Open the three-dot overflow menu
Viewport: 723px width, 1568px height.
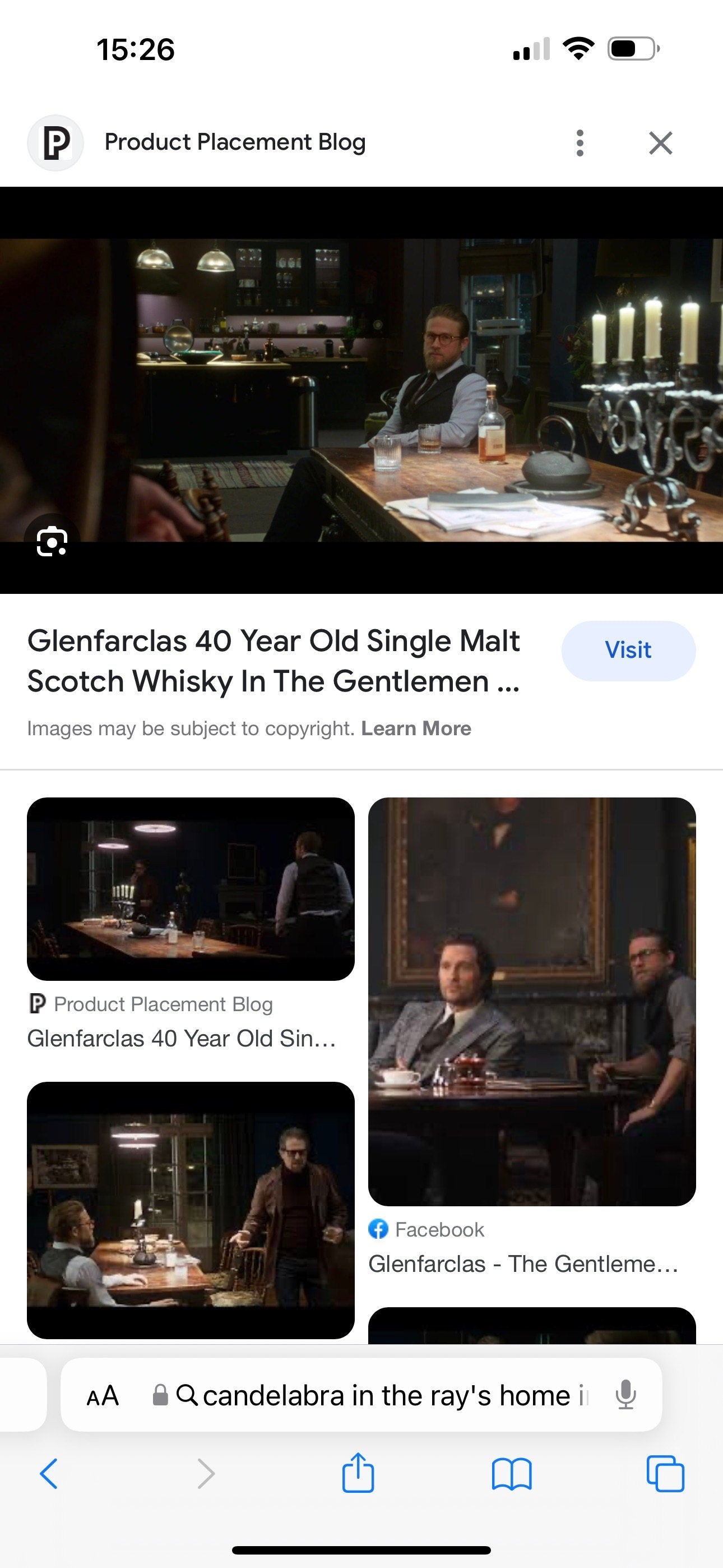pos(580,143)
